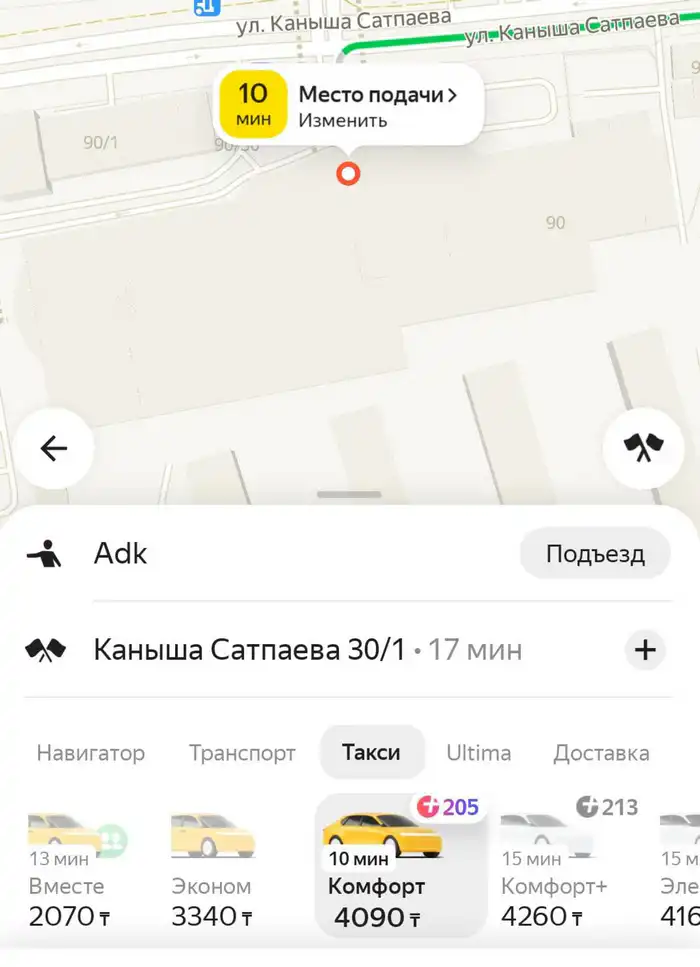Go back using the arrow button
Screen dimensions: 700x967
(54, 448)
